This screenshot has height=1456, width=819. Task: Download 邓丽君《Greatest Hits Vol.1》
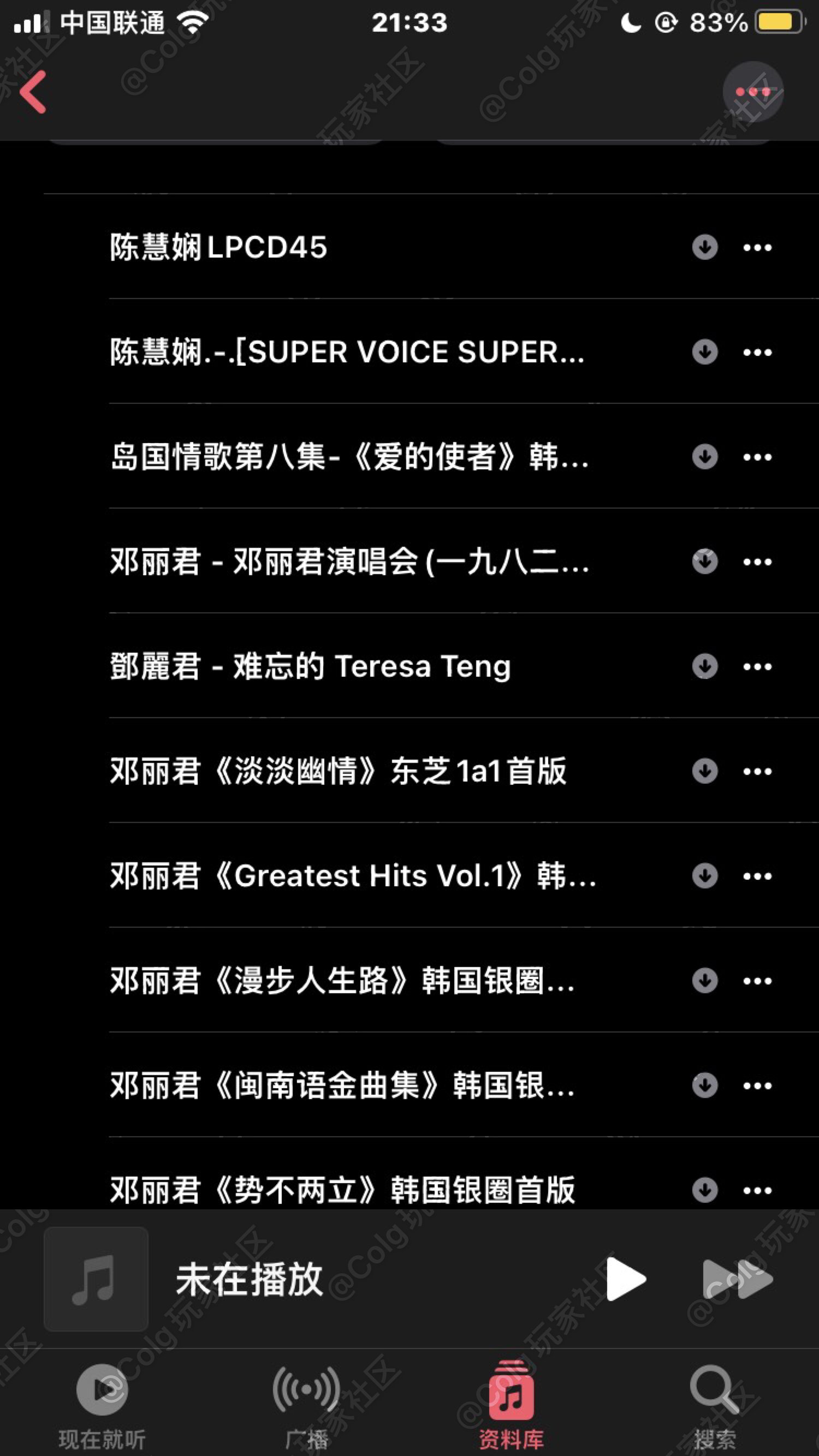coord(705,875)
